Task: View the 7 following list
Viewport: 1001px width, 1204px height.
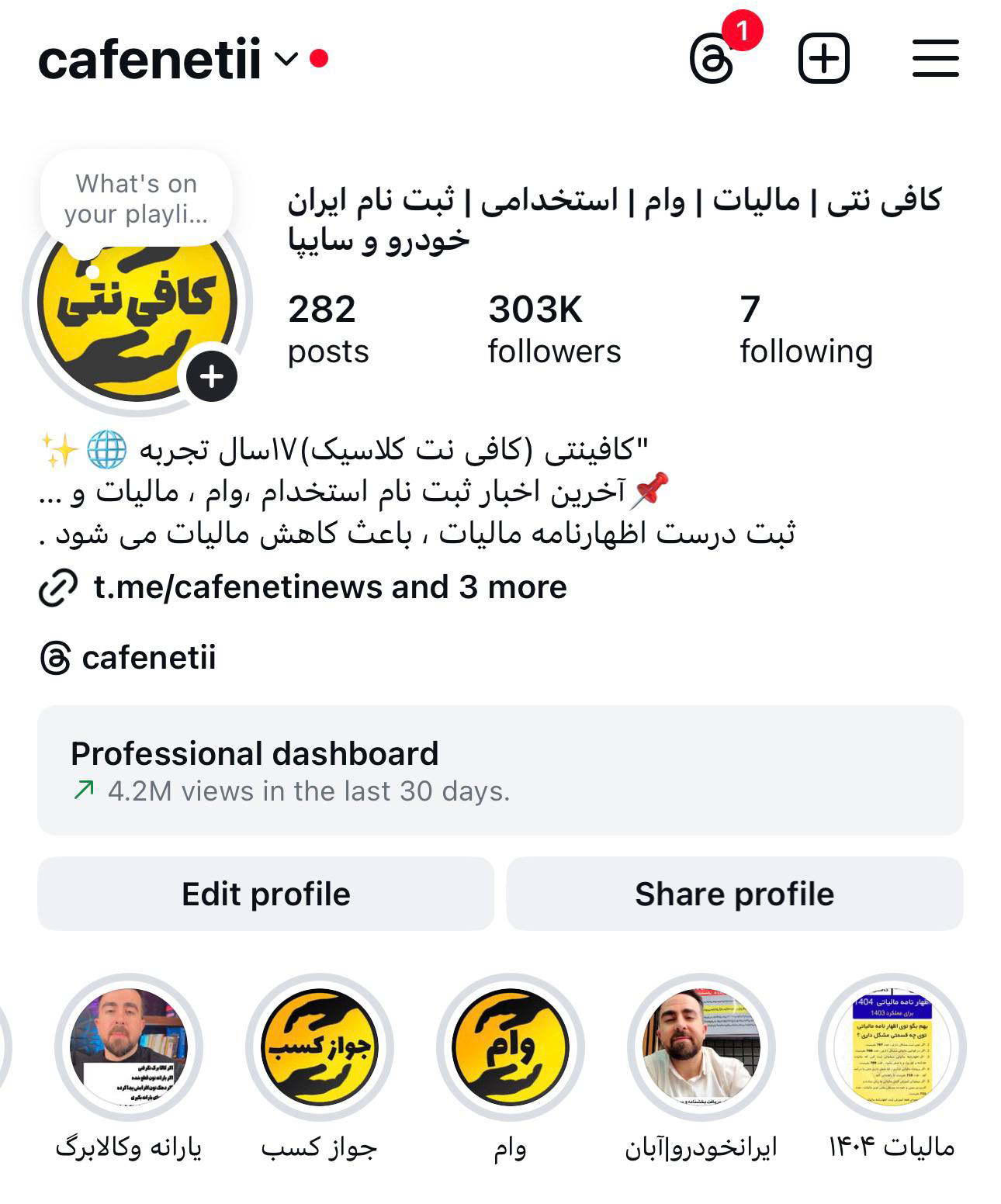Action: click(805, 329)
